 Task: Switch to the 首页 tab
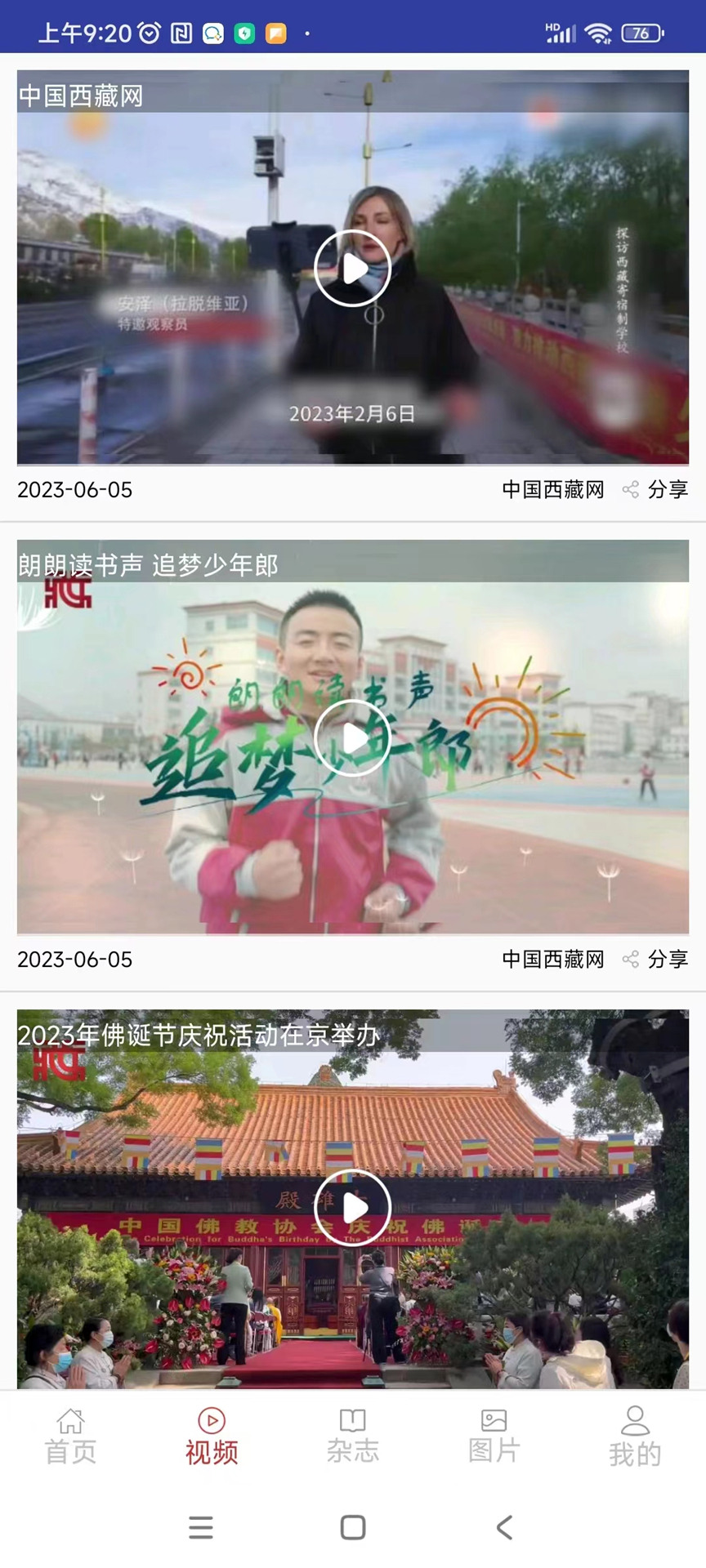point(70,1437)
